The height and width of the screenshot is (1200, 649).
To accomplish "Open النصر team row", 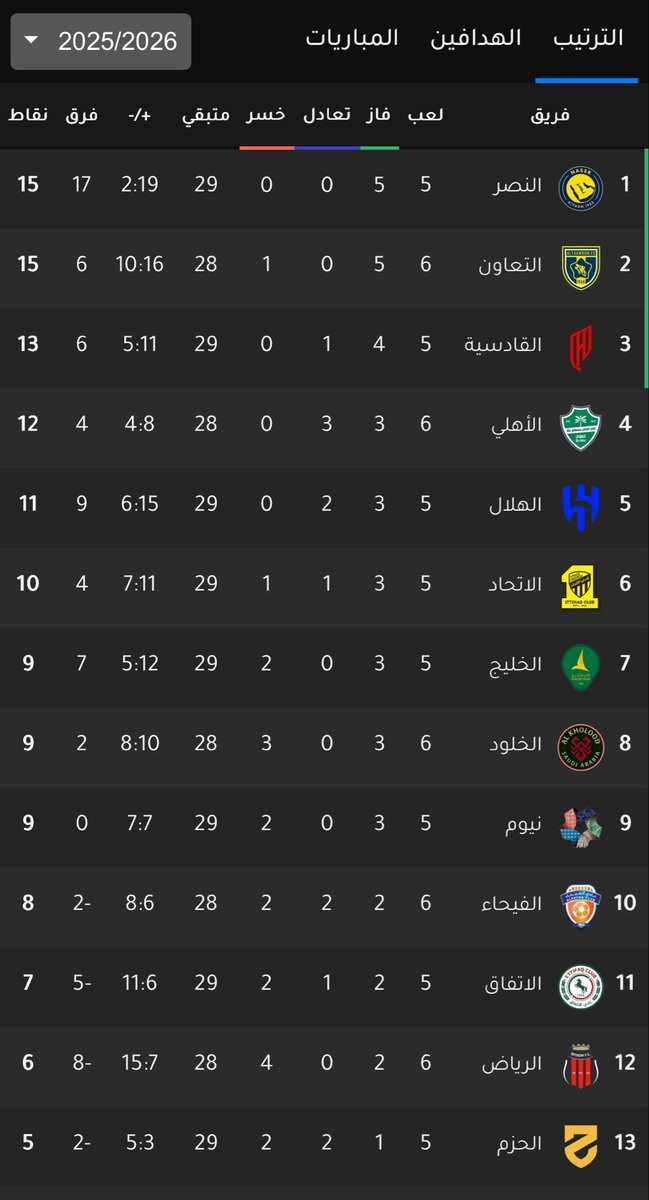I will tap(324, 185).
